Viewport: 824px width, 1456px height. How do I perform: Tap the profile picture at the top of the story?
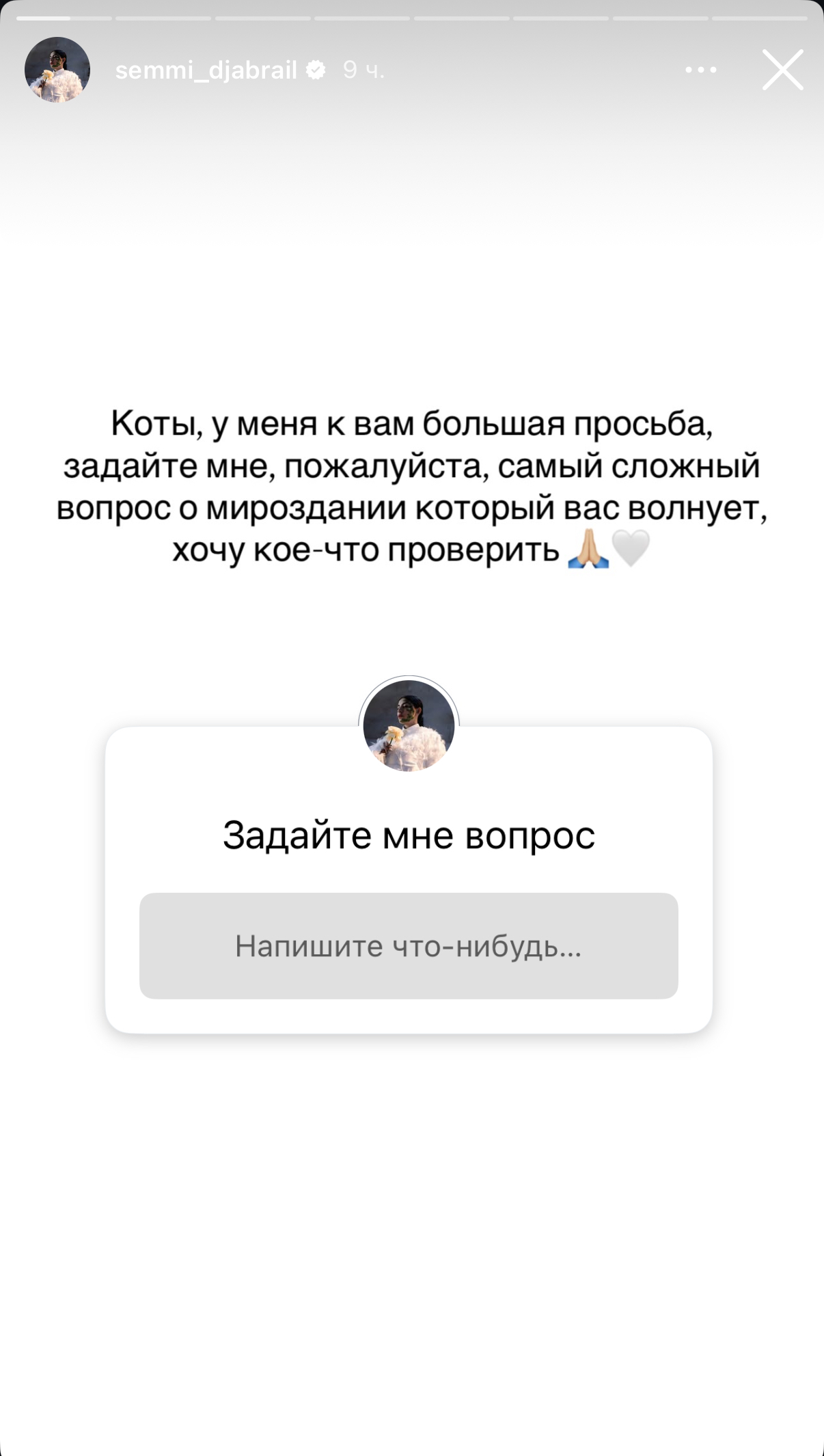coord(57,70)
